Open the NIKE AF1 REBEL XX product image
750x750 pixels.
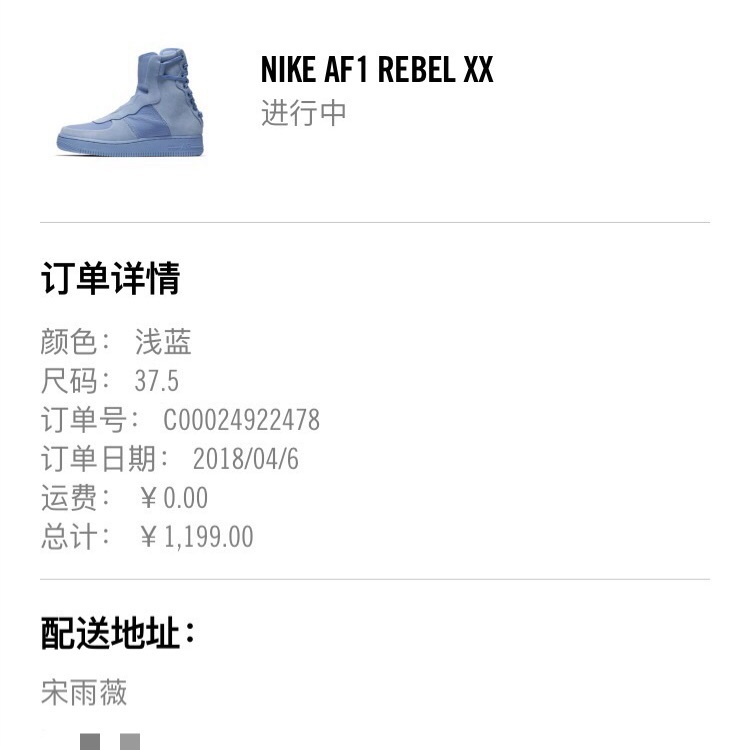click(130, 101)
